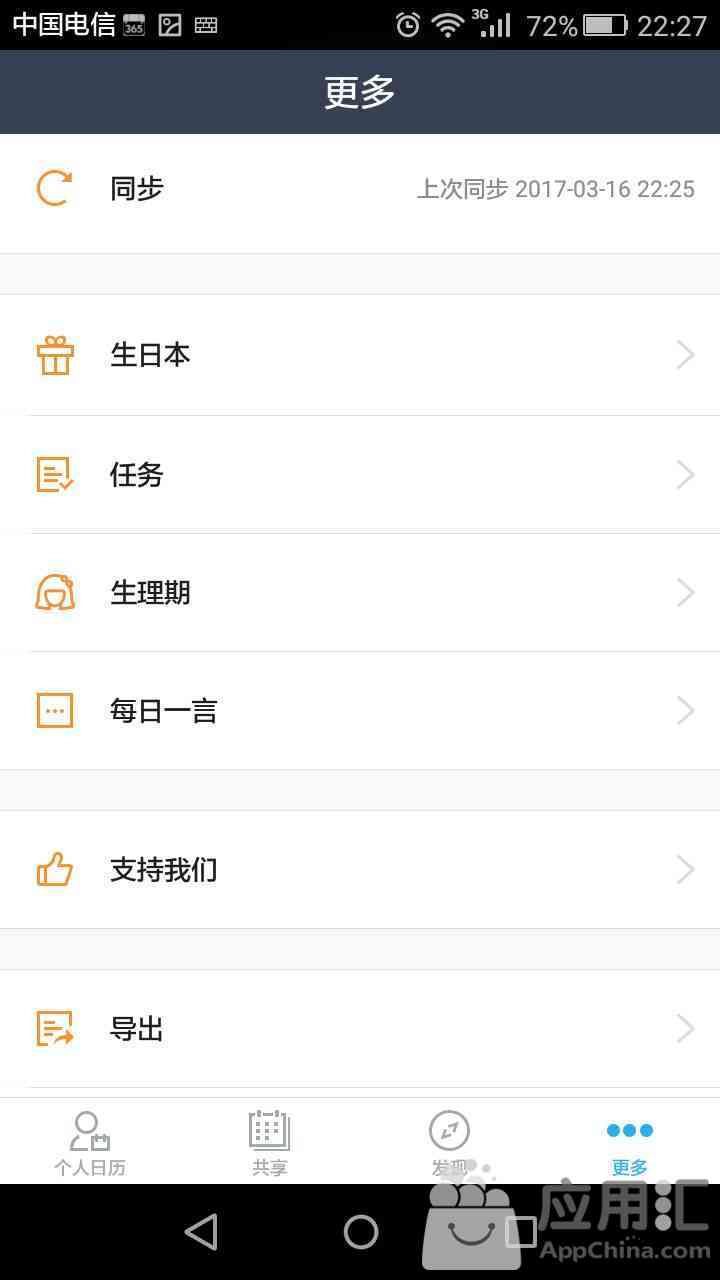The height and width of the screenshot is (1280, 720).
Task: Go to the system home screen
Action: coord(360,1232)
